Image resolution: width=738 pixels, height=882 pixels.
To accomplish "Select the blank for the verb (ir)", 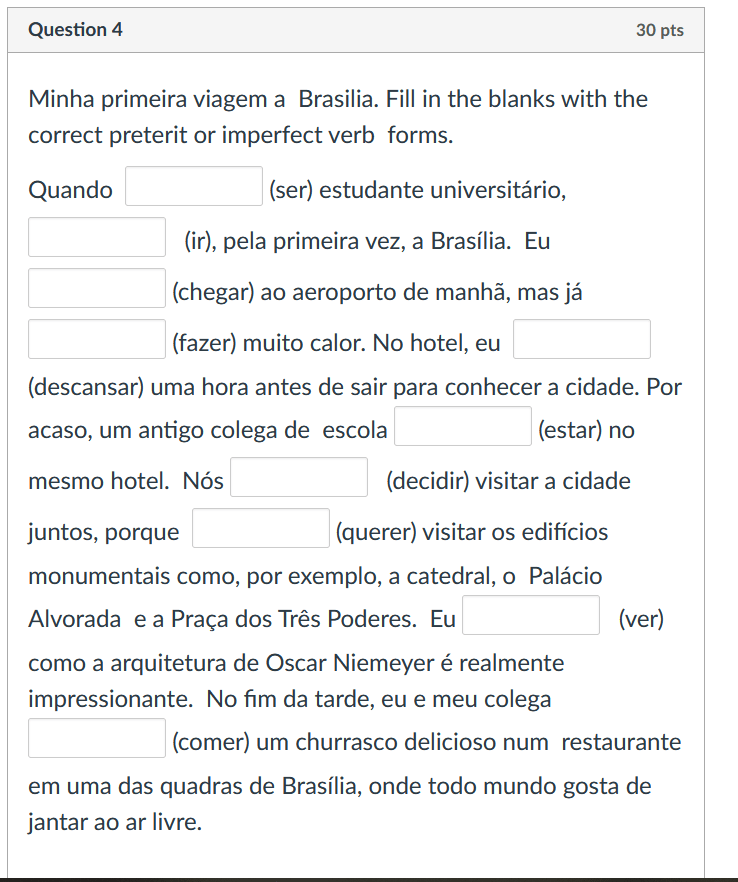I will (x=97, y=238).
